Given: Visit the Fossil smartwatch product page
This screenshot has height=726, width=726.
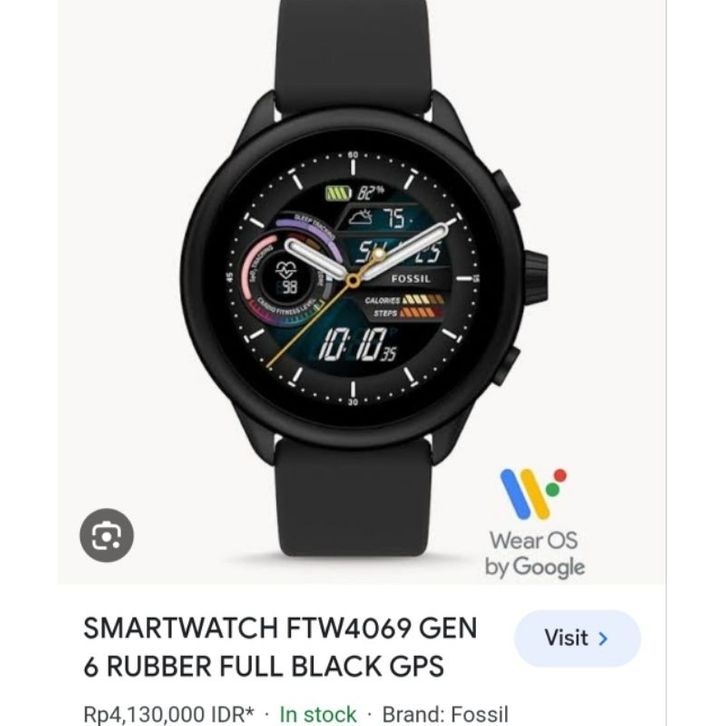Looking at the screenshot, I should pyautogui.click(x=577, y=638).
